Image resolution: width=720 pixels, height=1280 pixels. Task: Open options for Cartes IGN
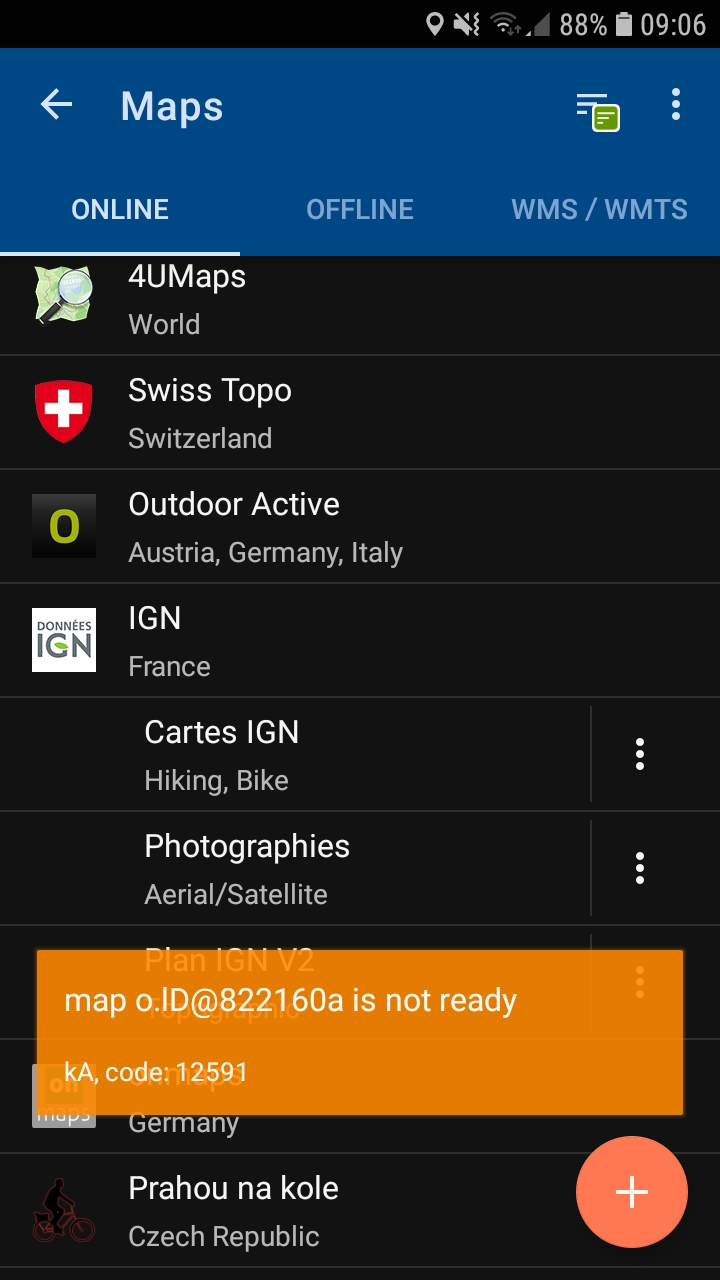(640, 754)
